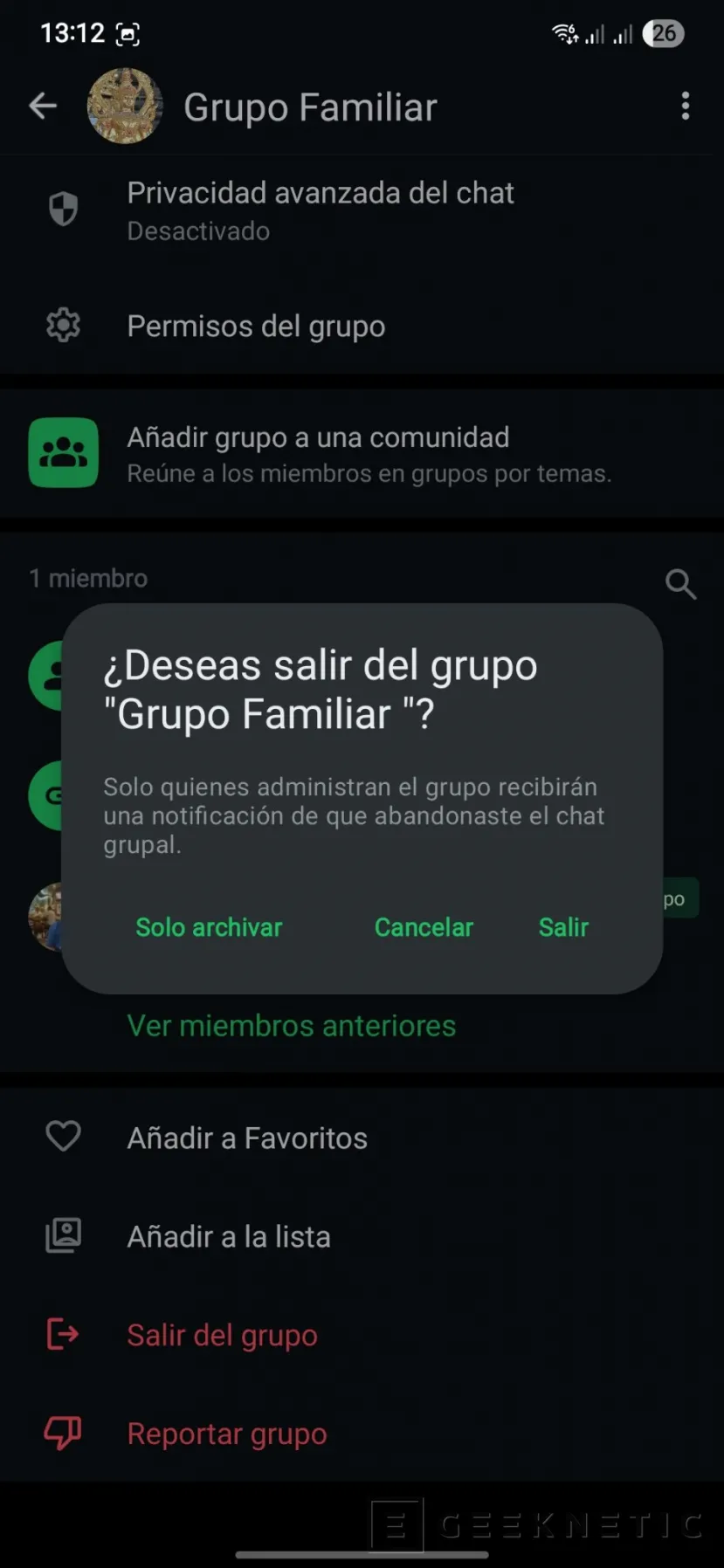Tap the heart icon next to Añadir a Favoritos
Screen dimensions: 724x1568
62,1137
